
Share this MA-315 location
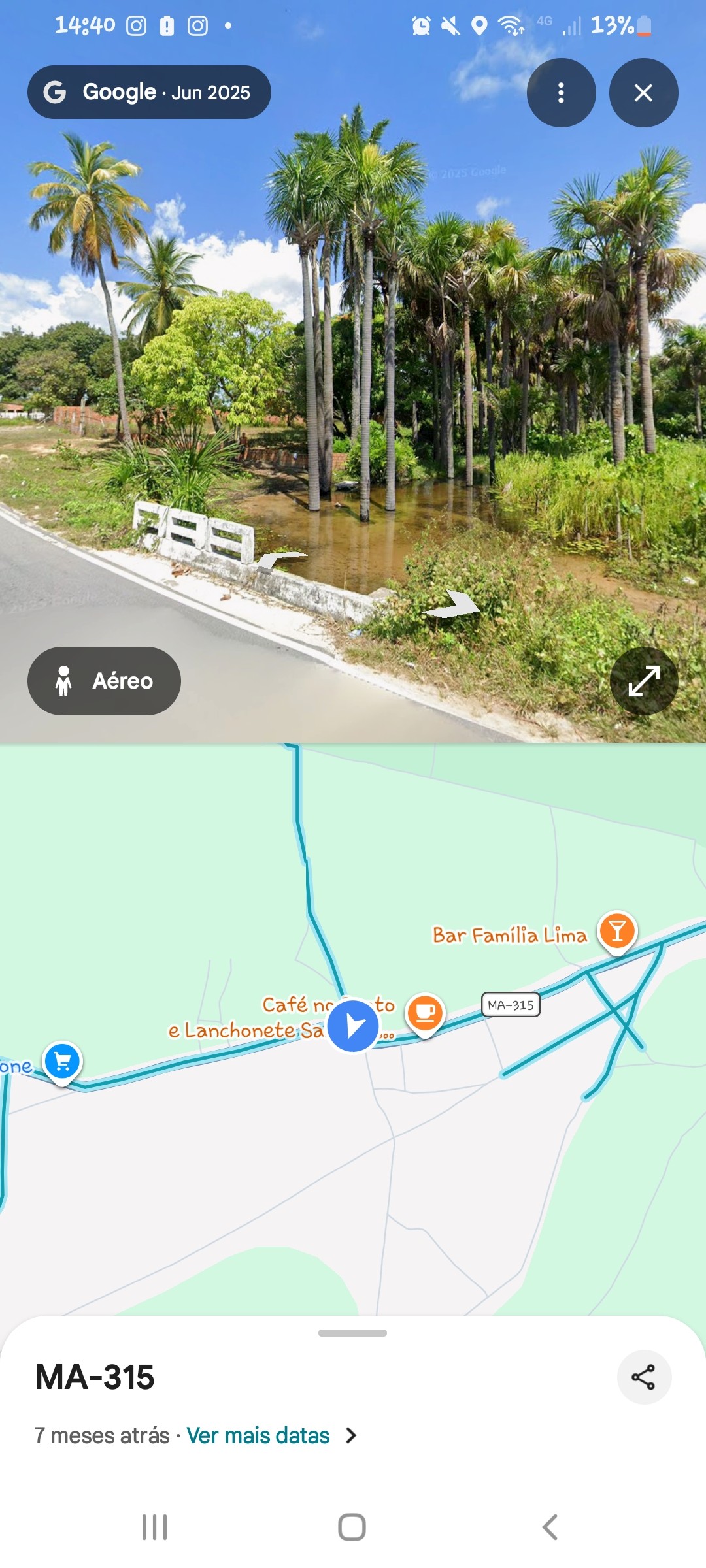[x=644, y=1377]
